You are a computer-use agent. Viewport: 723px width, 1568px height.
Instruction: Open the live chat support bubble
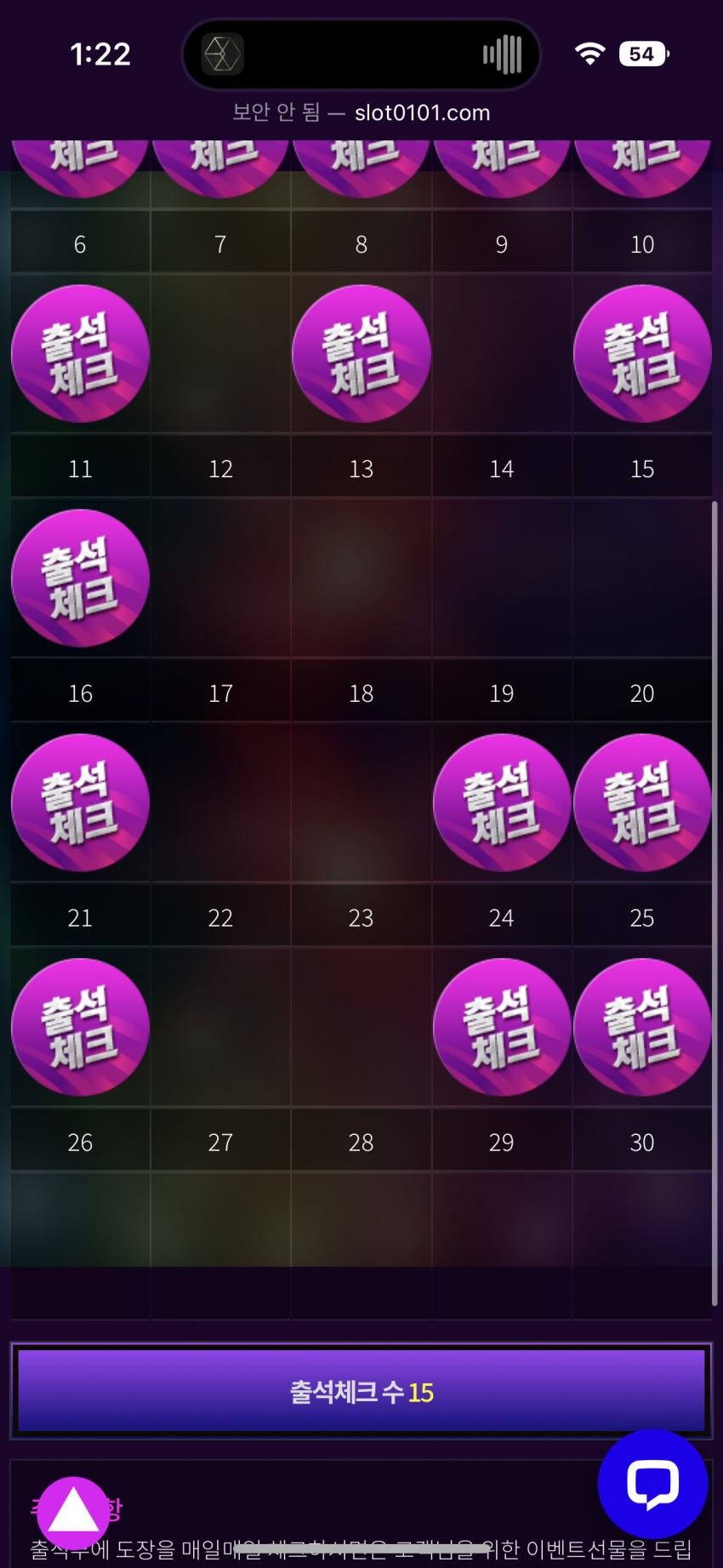(652, 1484)
